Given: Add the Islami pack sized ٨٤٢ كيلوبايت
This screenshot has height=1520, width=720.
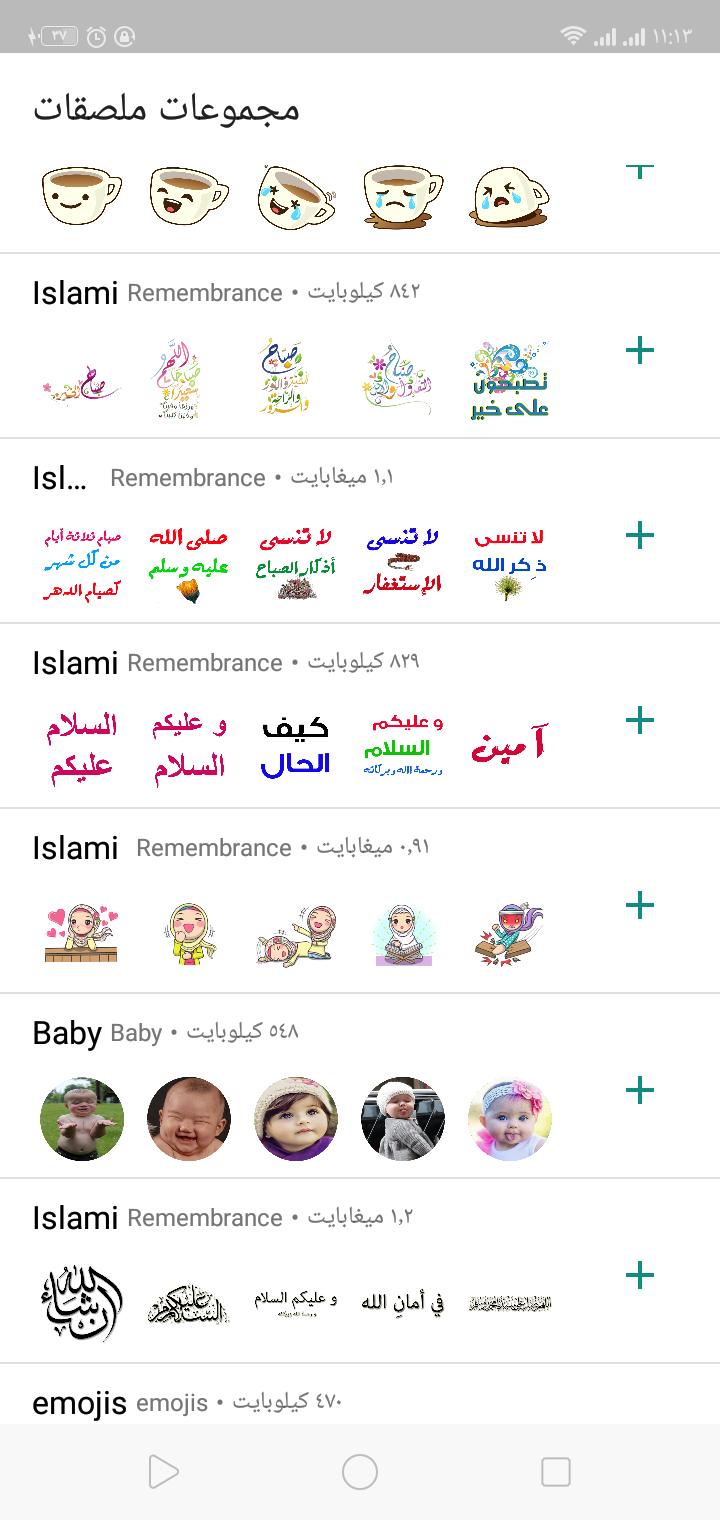Looking at the screenshot, I should click(639, 350).
